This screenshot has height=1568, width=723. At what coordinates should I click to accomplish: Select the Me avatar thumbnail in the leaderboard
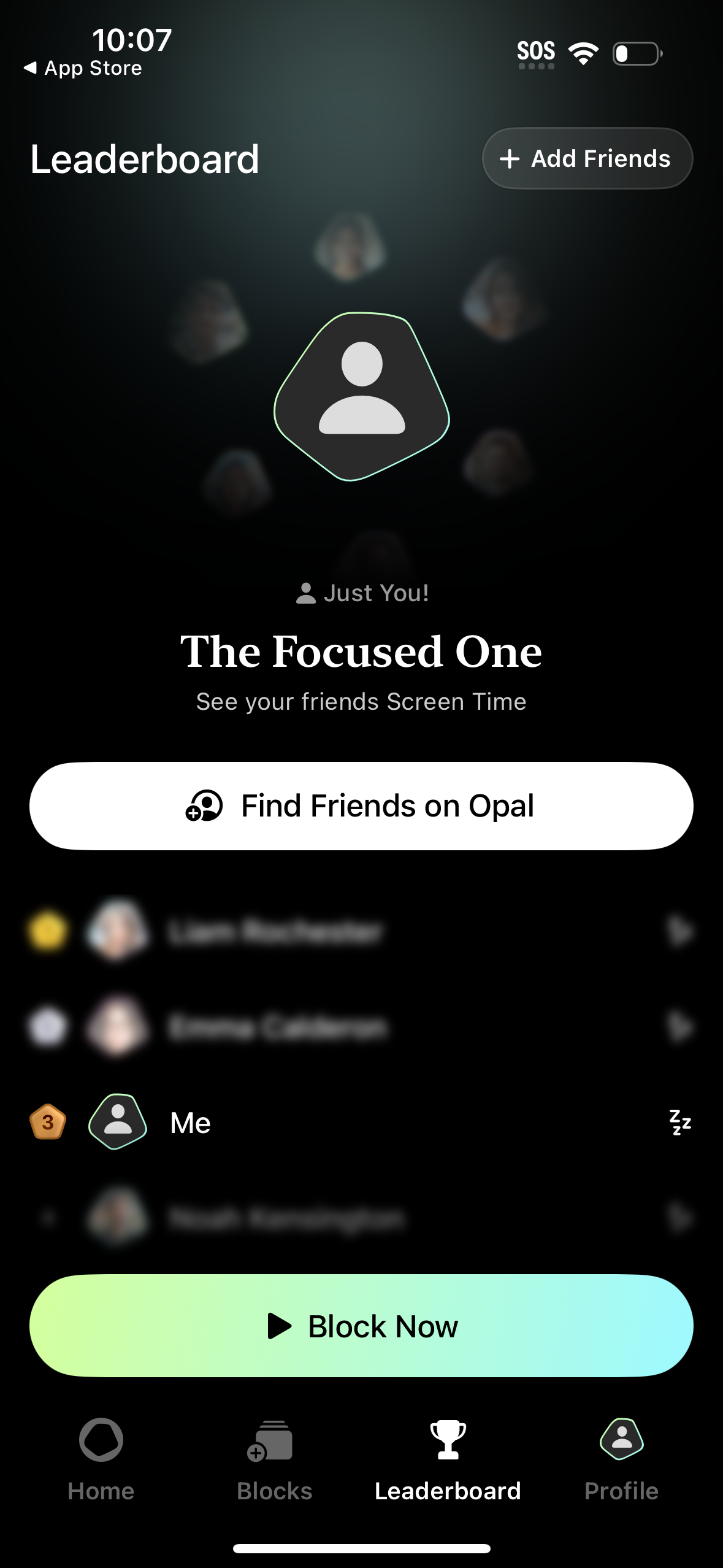(x=118, y=1123)
